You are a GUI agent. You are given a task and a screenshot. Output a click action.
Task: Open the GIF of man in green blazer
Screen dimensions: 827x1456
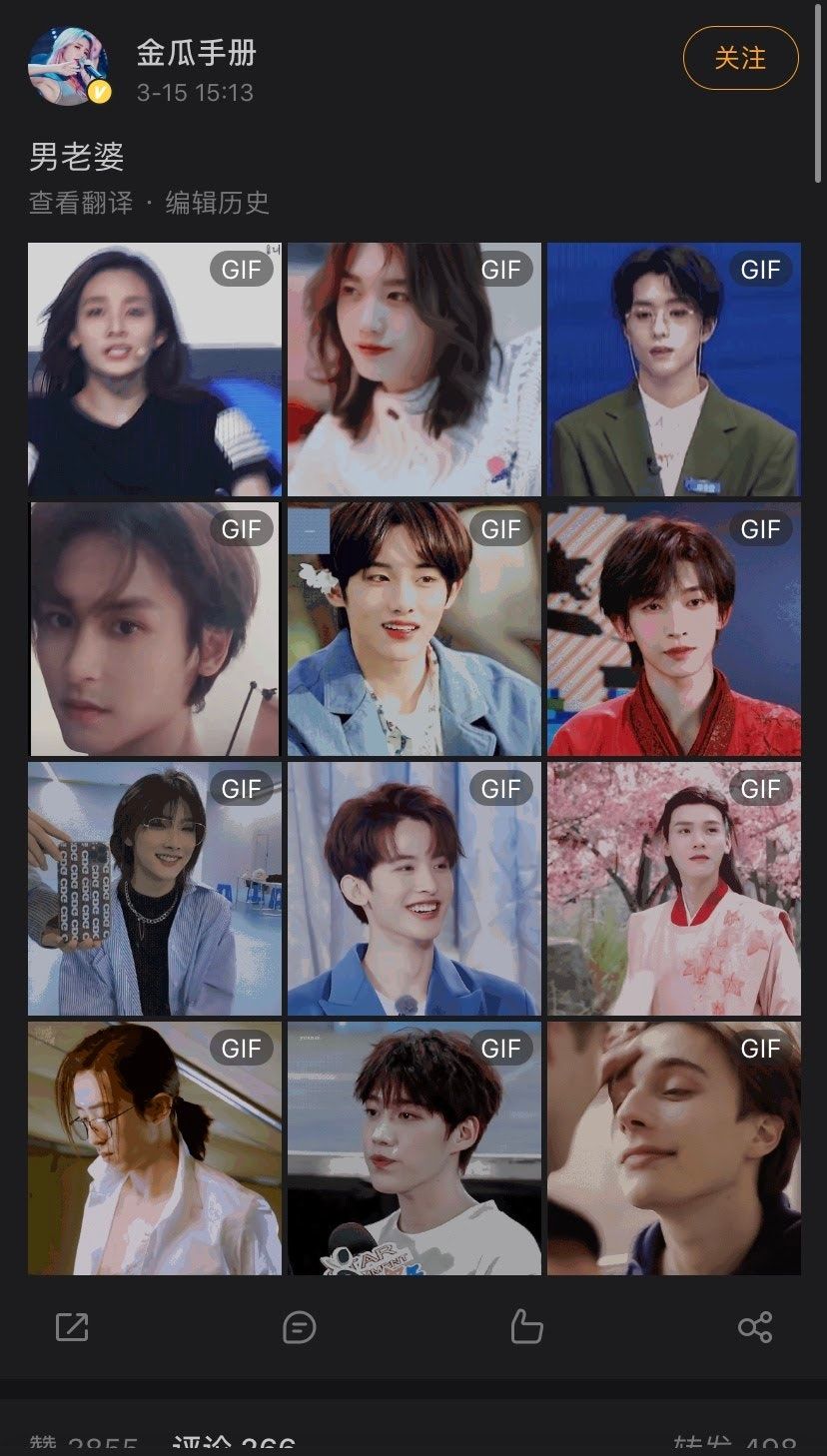[x=674, y=369]
